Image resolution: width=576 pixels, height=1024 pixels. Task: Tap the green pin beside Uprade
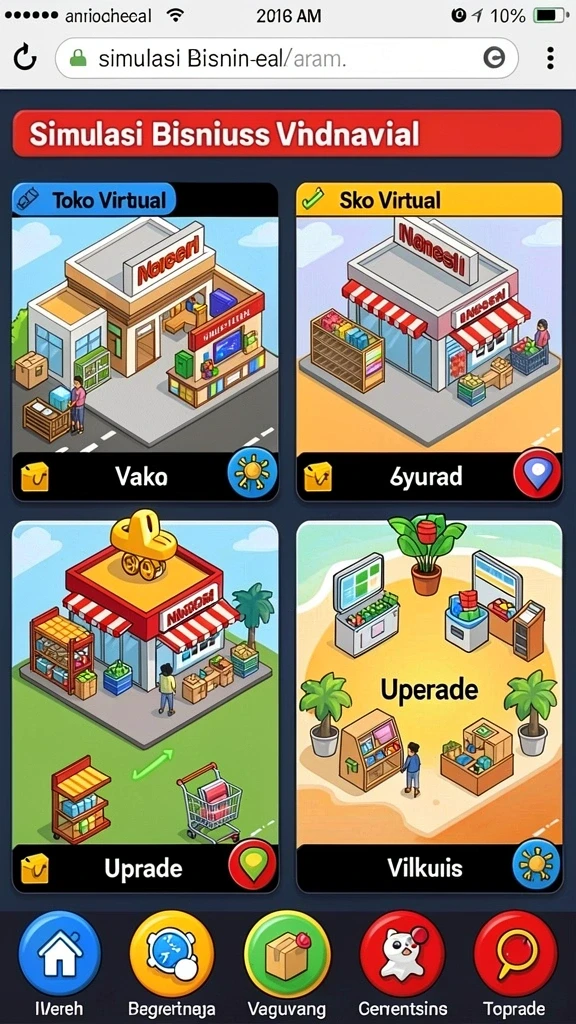[252, 865]
